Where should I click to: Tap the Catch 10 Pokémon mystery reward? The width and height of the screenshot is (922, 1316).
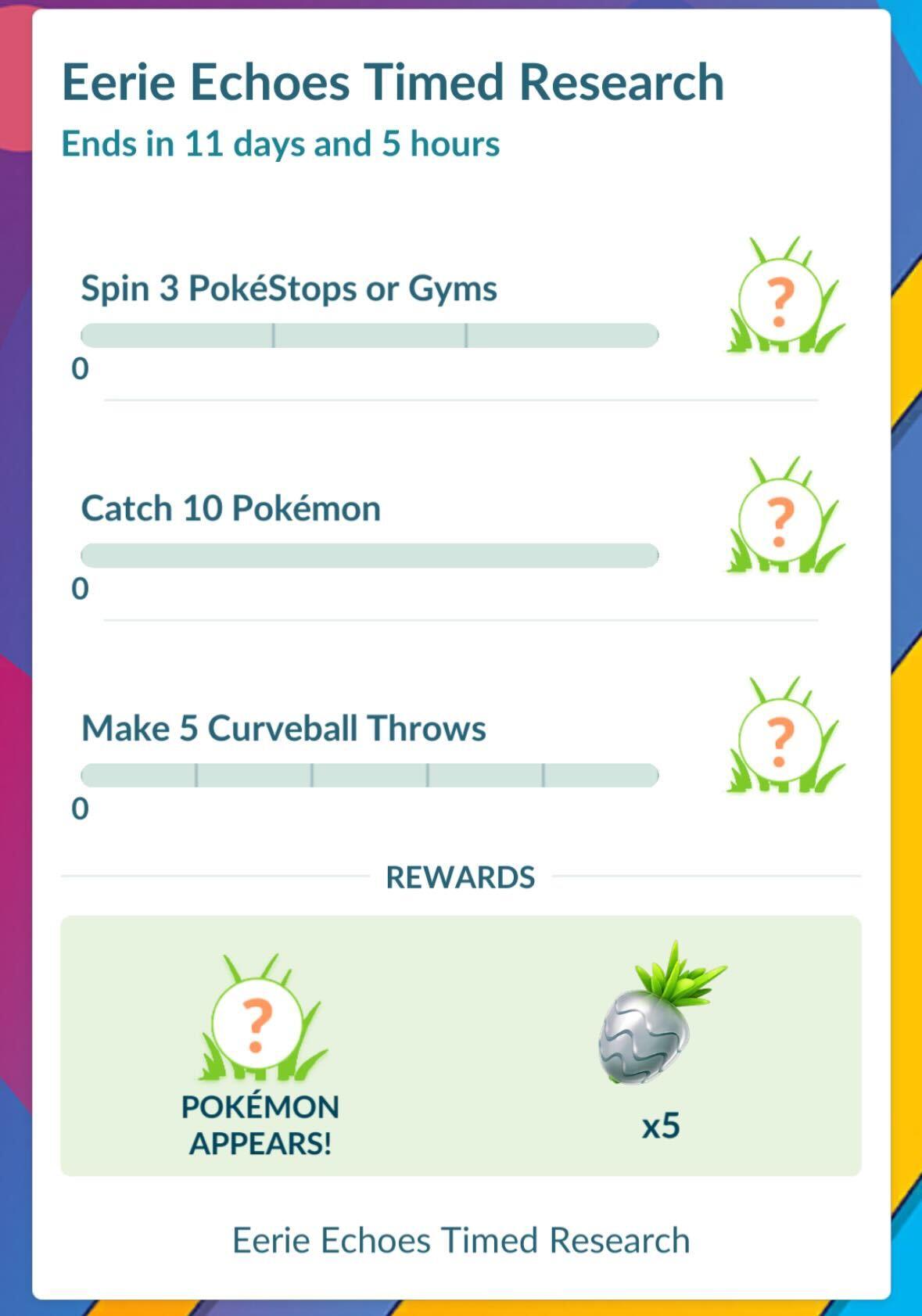pyautogui.click(x=783, y=519)
